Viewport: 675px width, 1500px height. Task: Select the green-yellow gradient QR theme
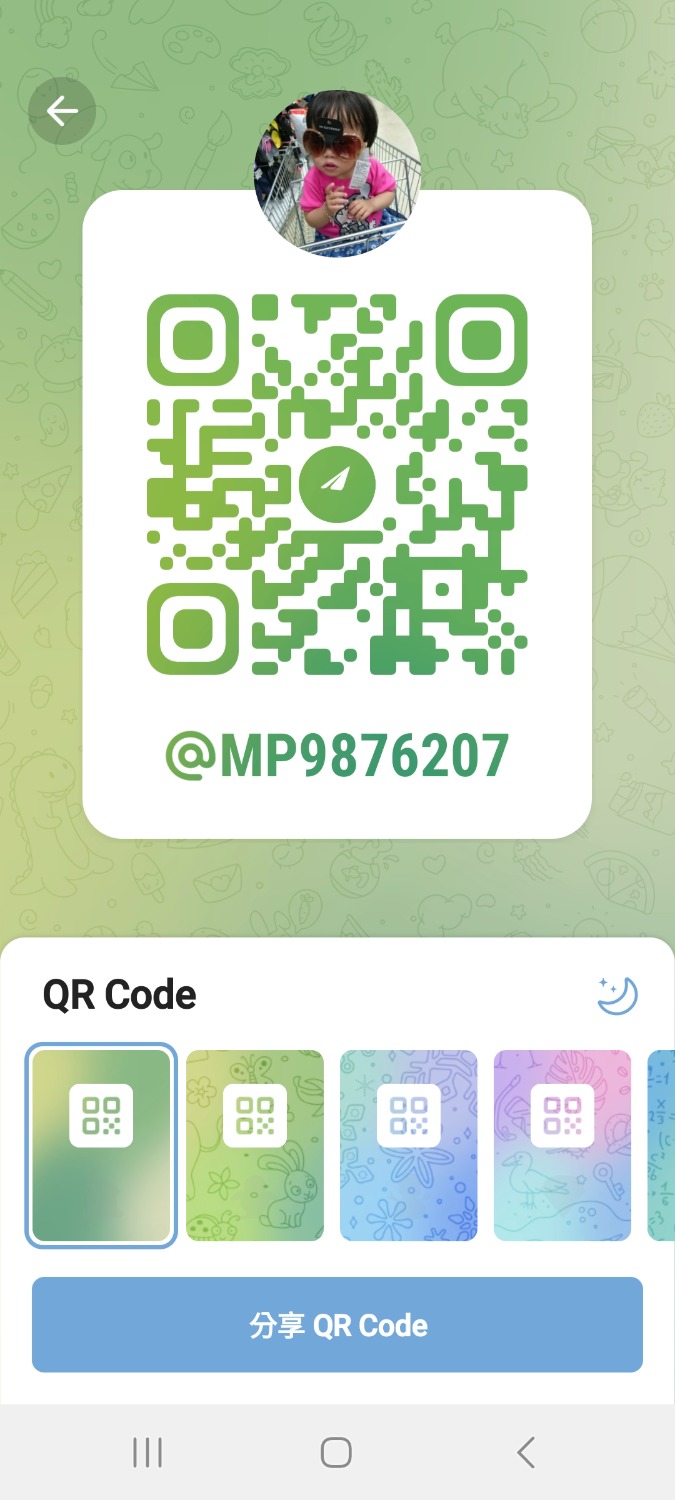[x=101, y=1145]
